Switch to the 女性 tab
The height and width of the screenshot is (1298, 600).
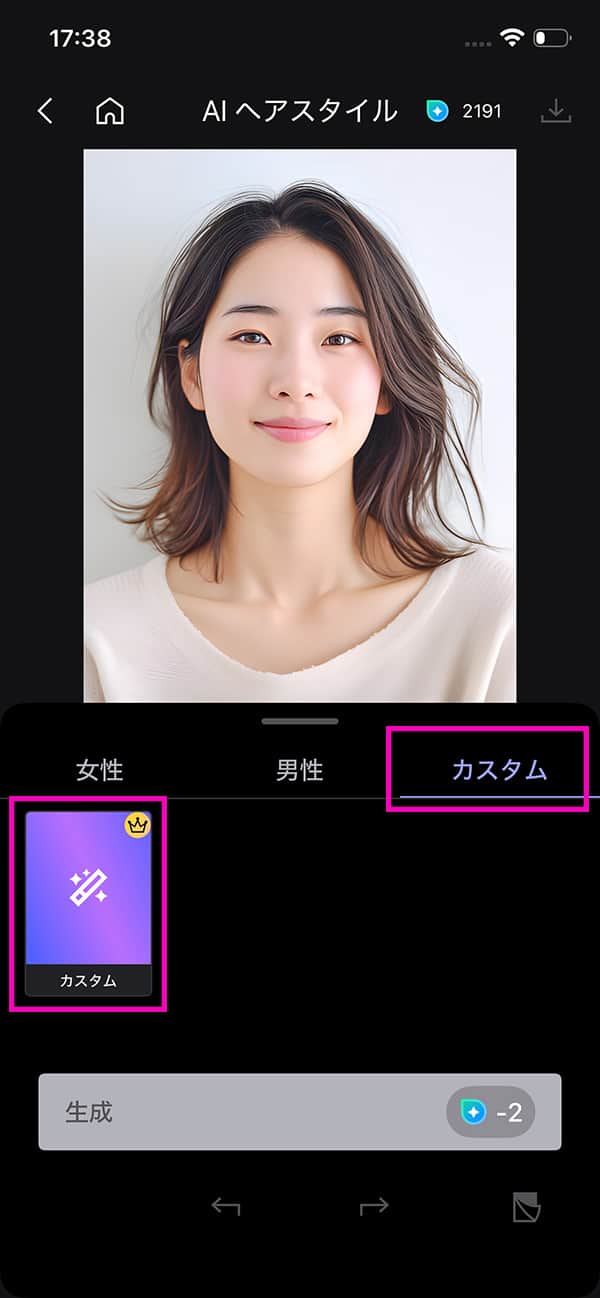[99, 770]
